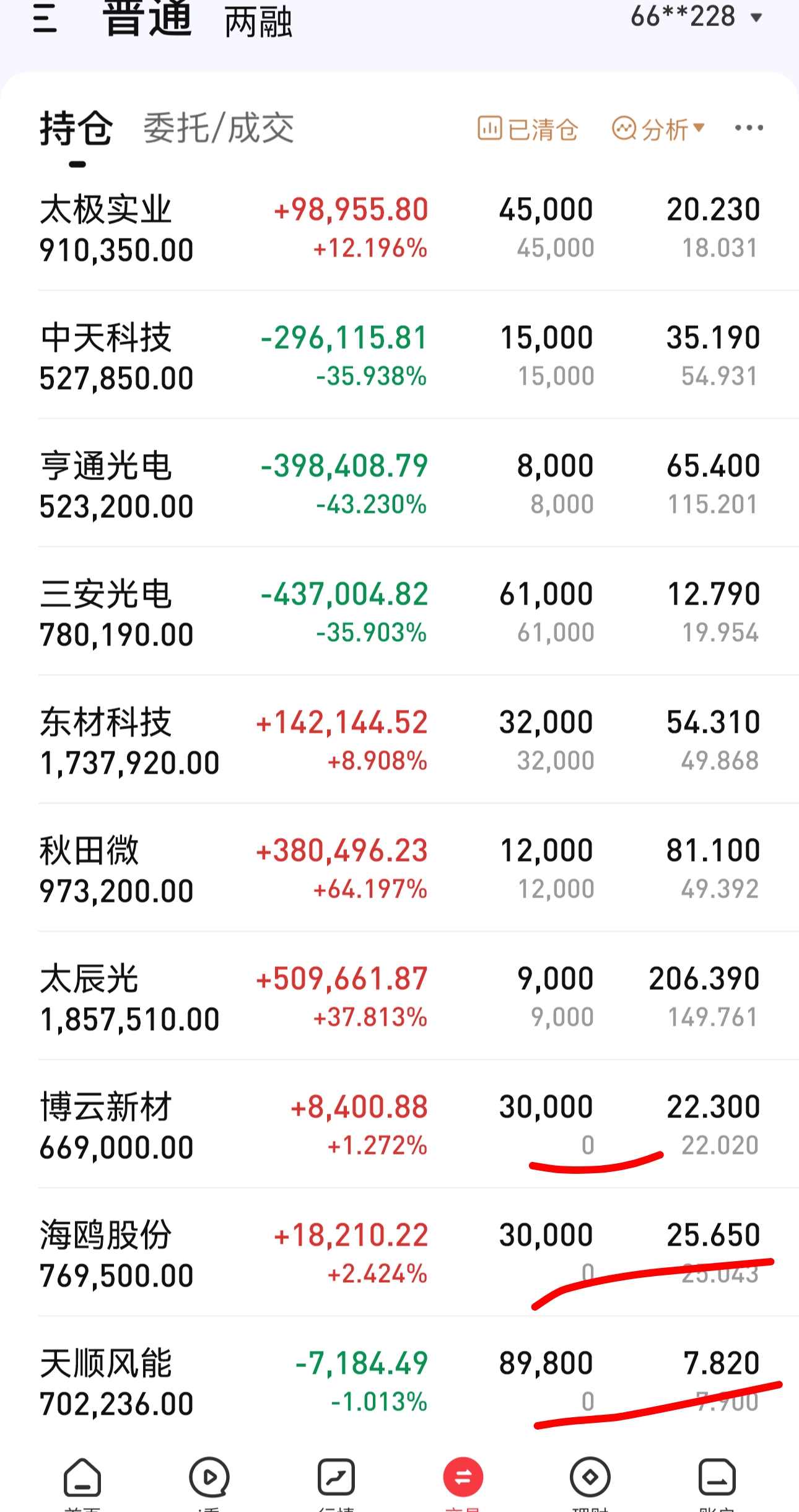Open the three-dot overflow menu
This screenshot has width=799, height=1512.
point(749,128)
